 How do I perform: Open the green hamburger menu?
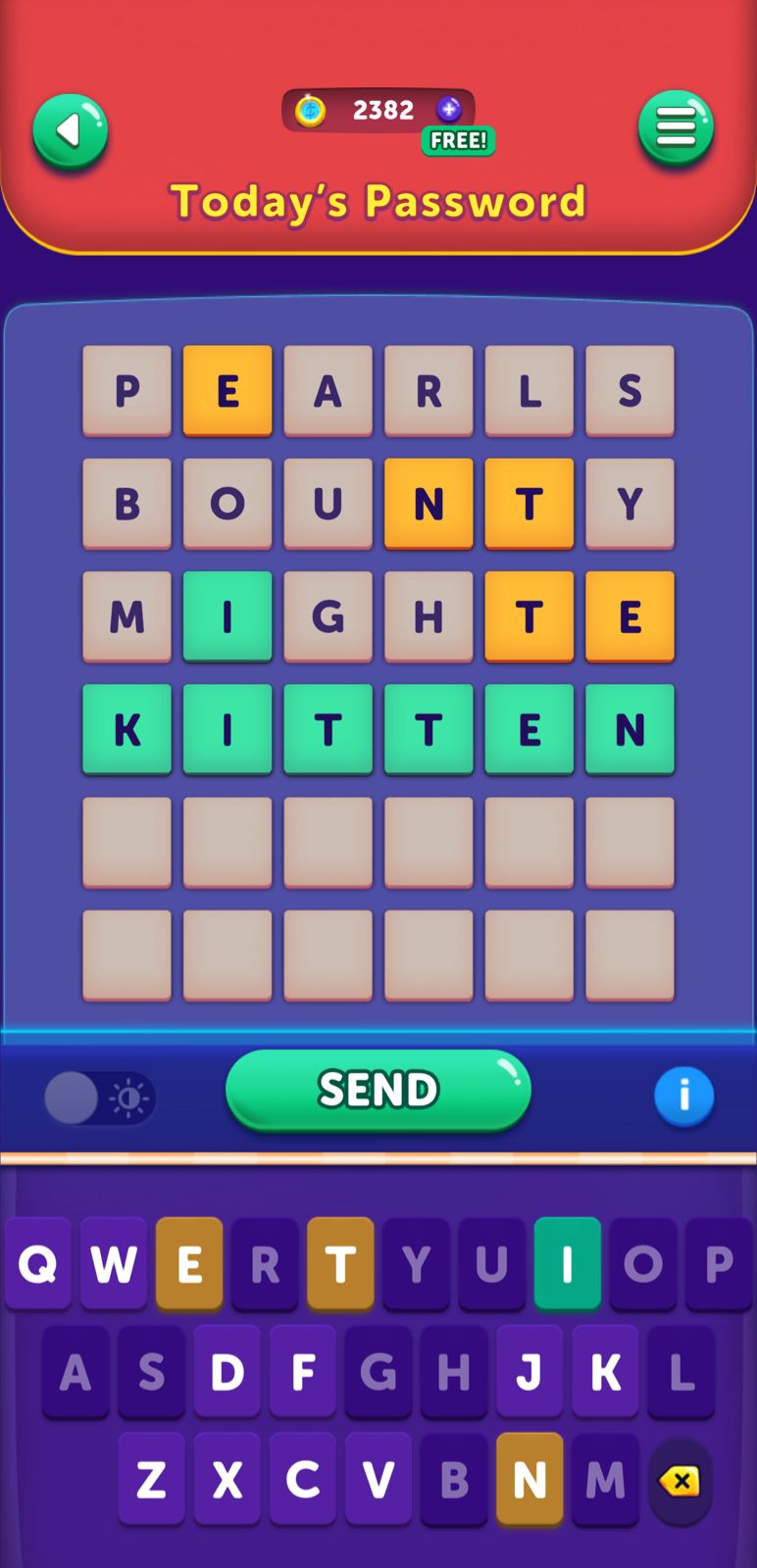[676, 127]
